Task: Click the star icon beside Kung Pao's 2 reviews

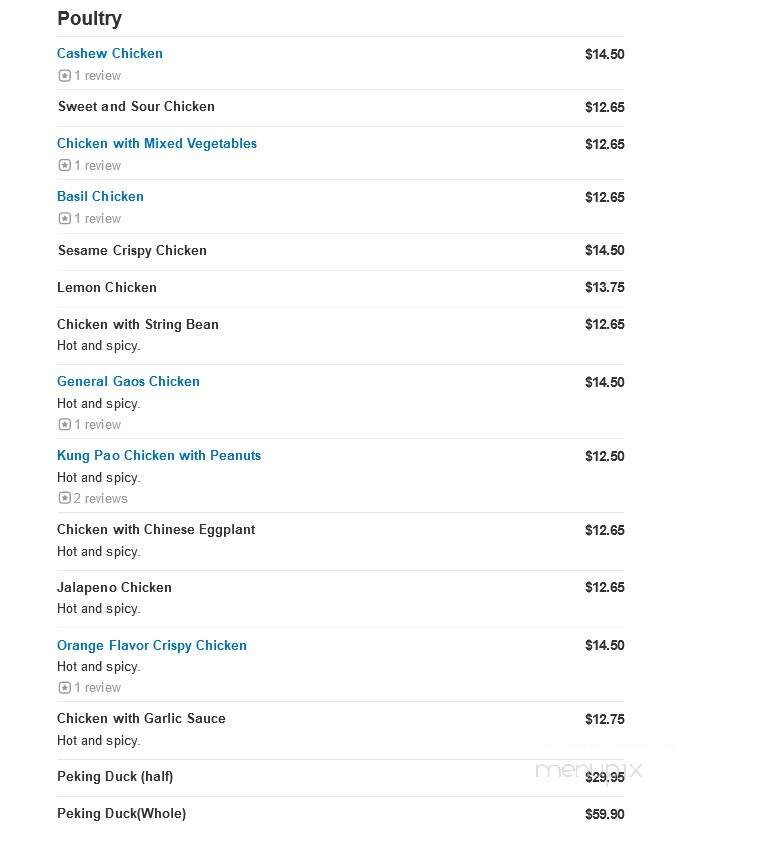Action: coord(62,498)
